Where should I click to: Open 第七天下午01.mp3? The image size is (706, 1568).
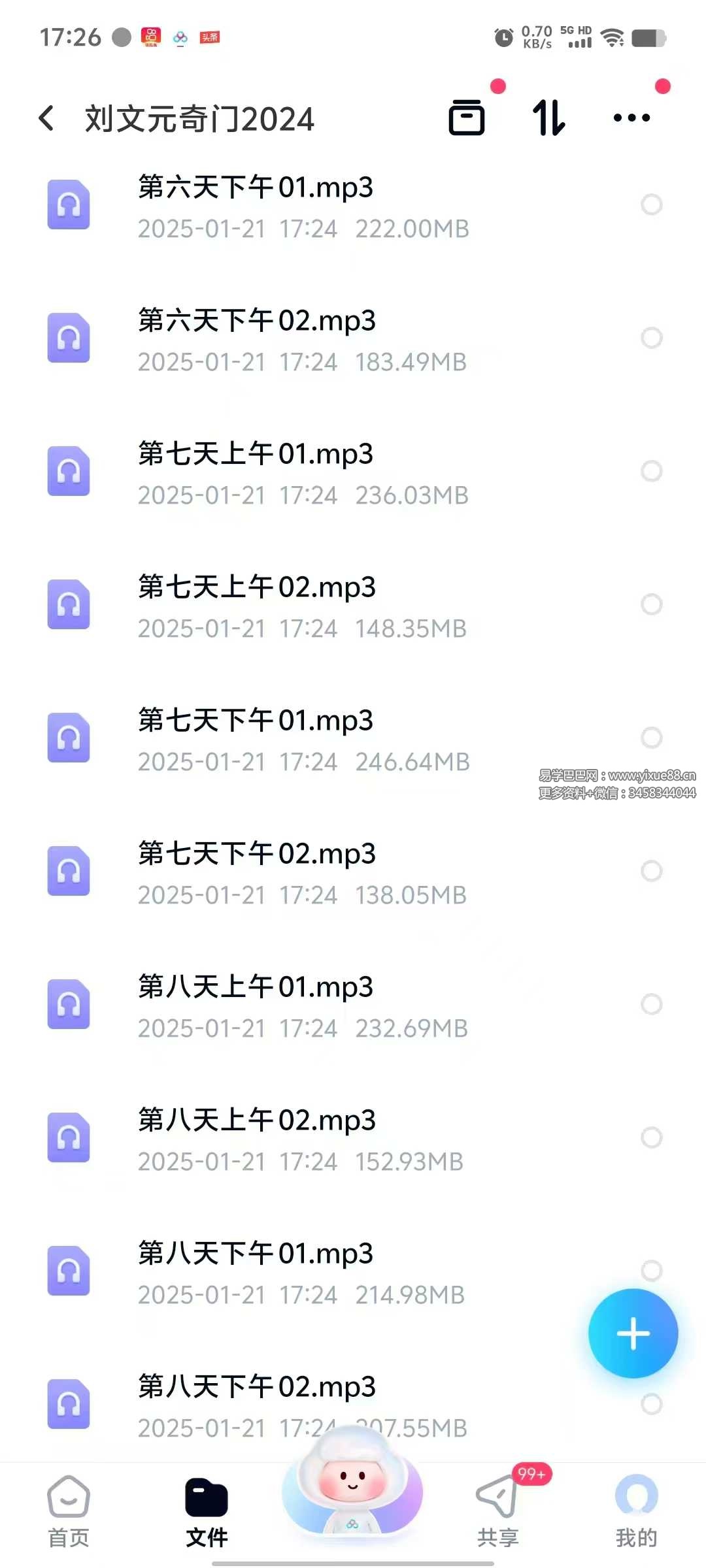pyautogui.click(x=353, y=739)
